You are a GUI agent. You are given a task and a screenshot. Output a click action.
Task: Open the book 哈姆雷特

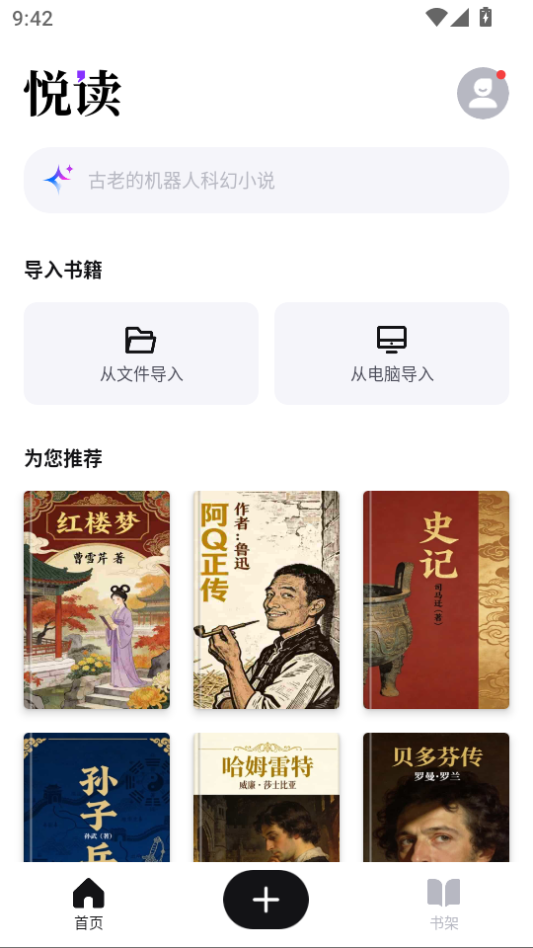[266, 797]
